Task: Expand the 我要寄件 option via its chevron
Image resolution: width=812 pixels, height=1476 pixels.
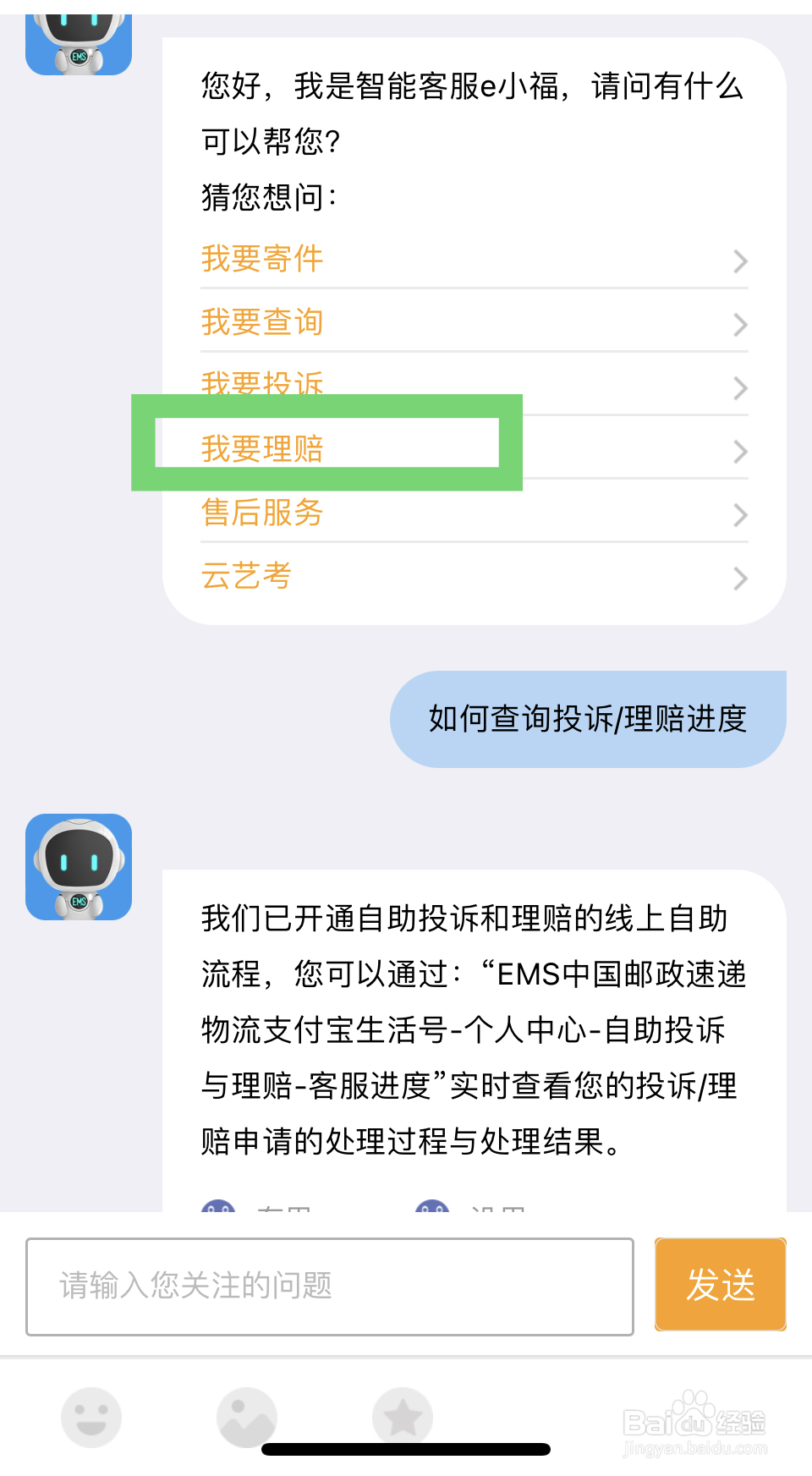Action: [x=740, y=261]
